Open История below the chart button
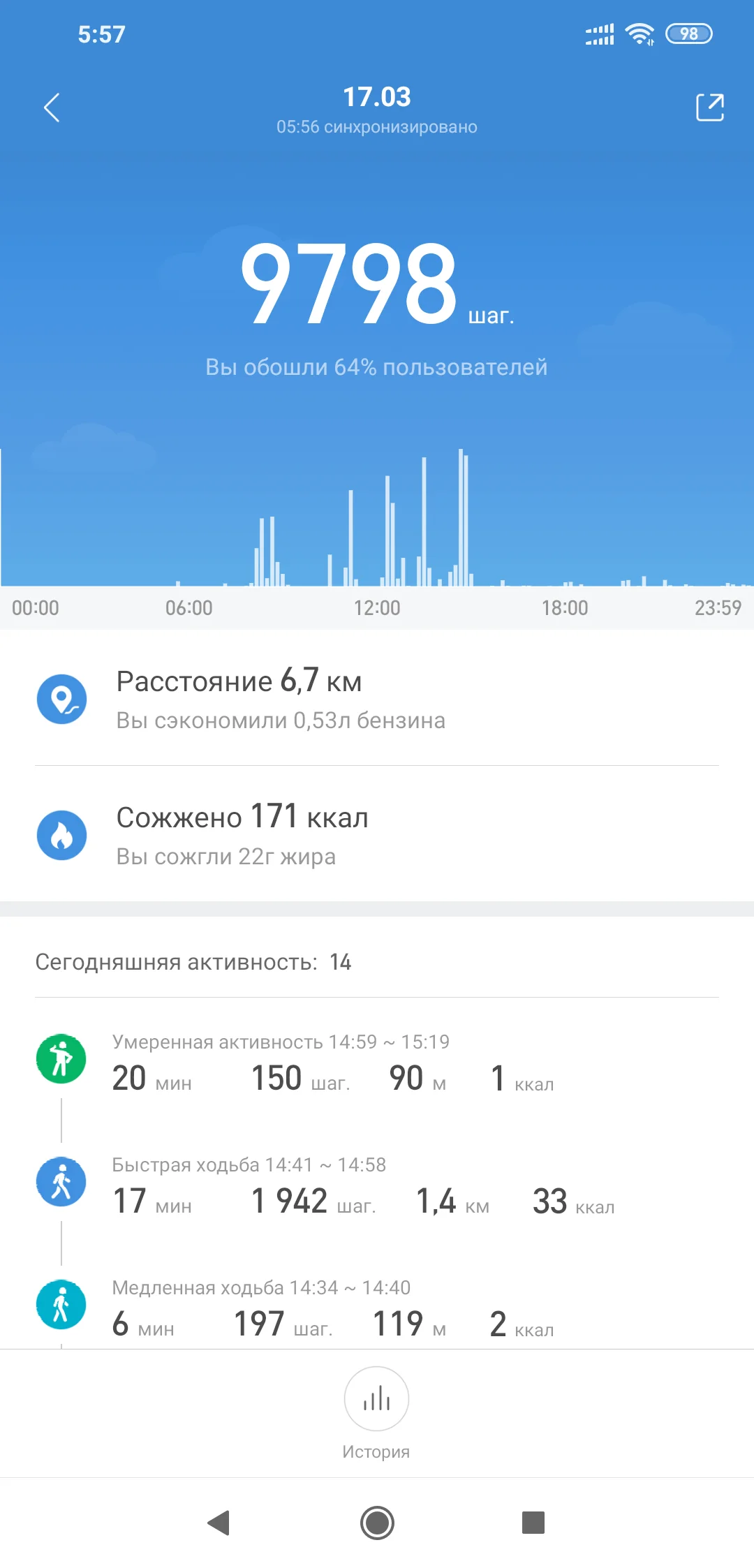Screen dimensions: 754x1568 (376, 1451)
